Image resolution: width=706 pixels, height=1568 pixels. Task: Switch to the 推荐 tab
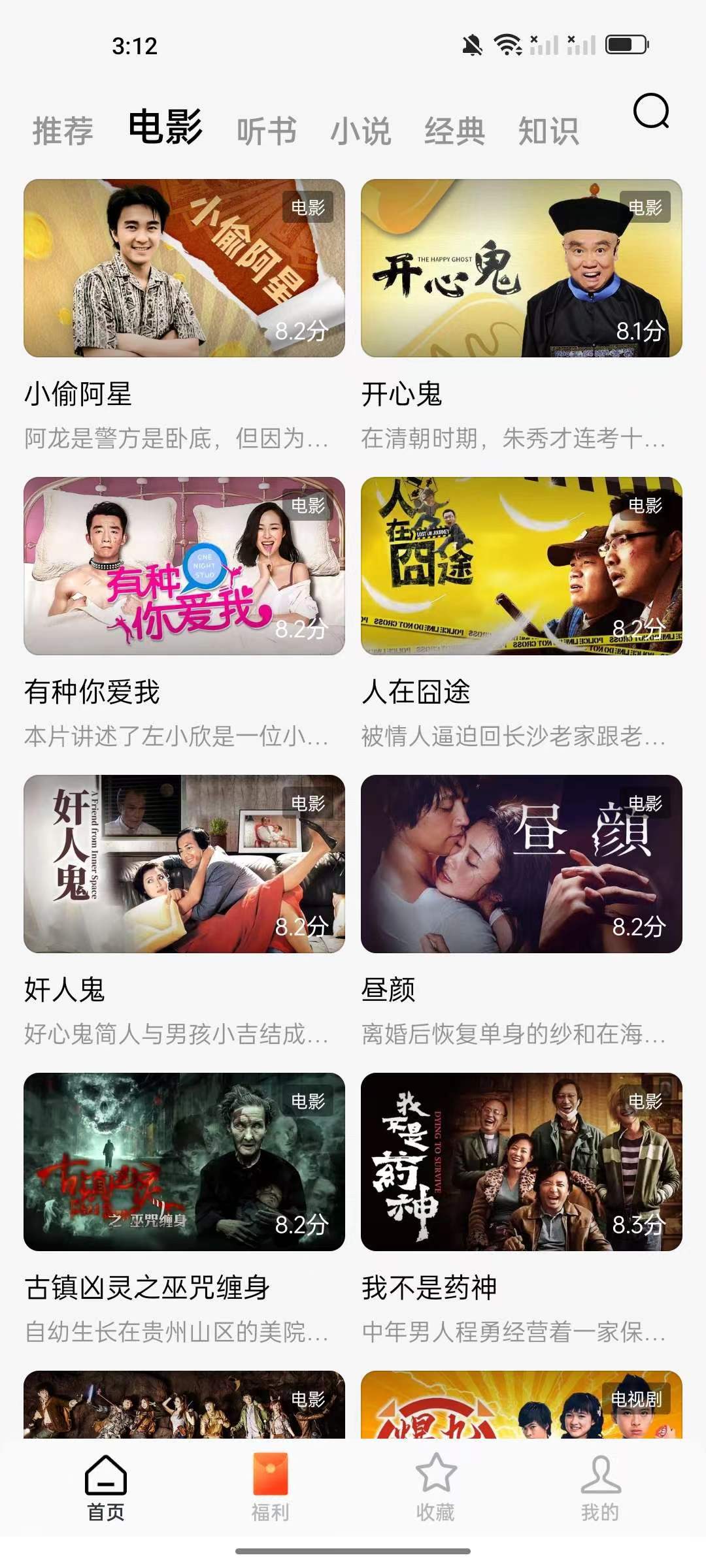[x=63, y=131]
